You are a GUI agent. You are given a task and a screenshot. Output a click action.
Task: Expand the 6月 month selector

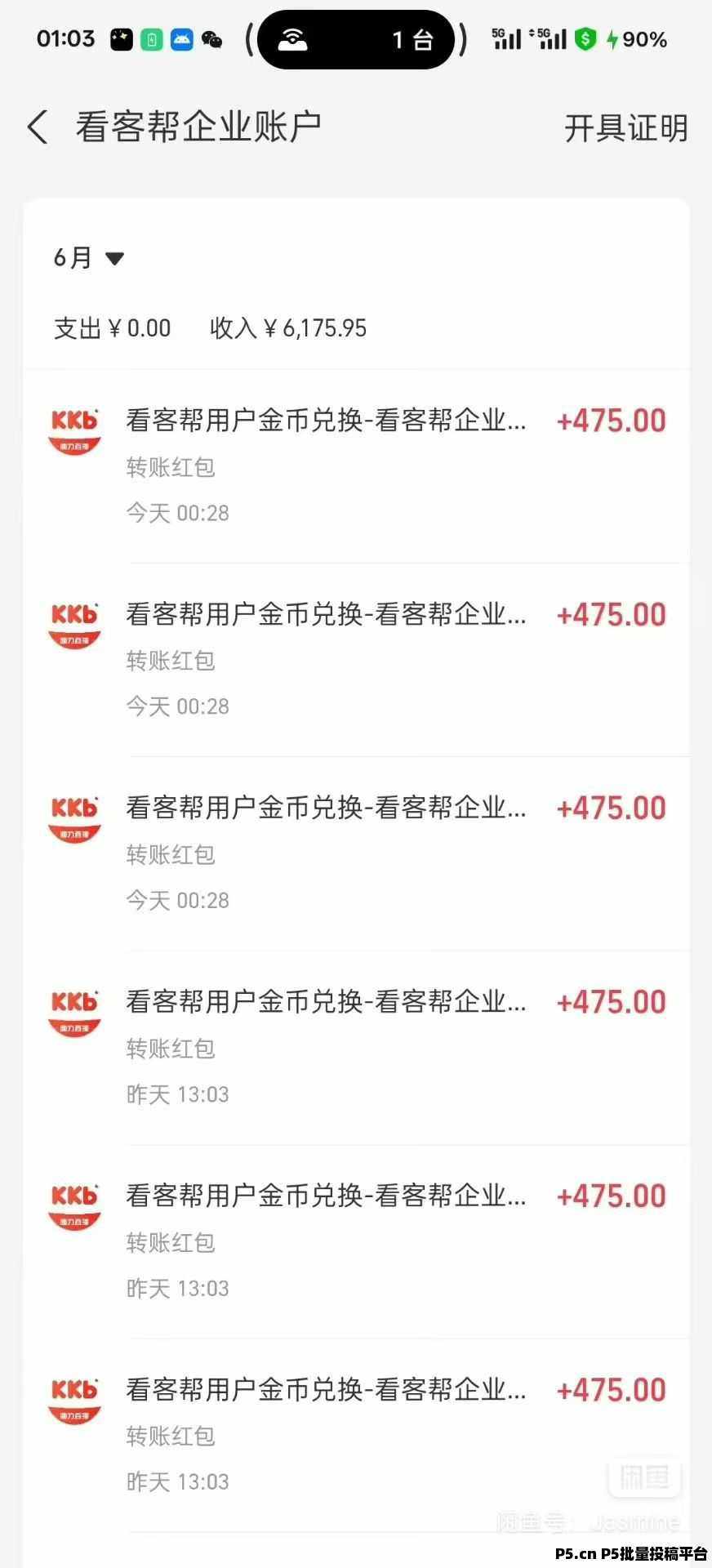(88, 258)
